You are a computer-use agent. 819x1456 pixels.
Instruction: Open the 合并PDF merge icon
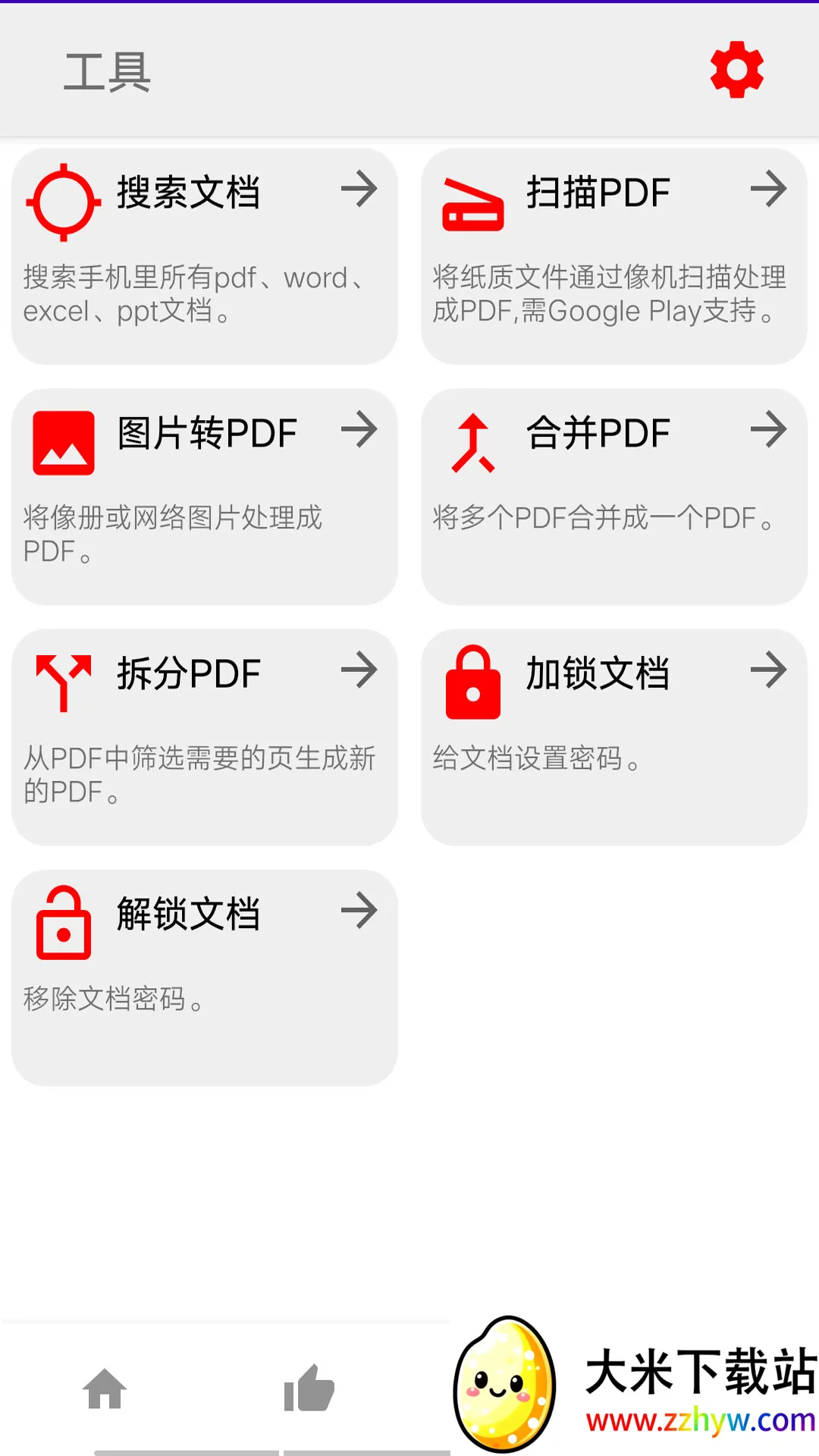tap(472, 441)
